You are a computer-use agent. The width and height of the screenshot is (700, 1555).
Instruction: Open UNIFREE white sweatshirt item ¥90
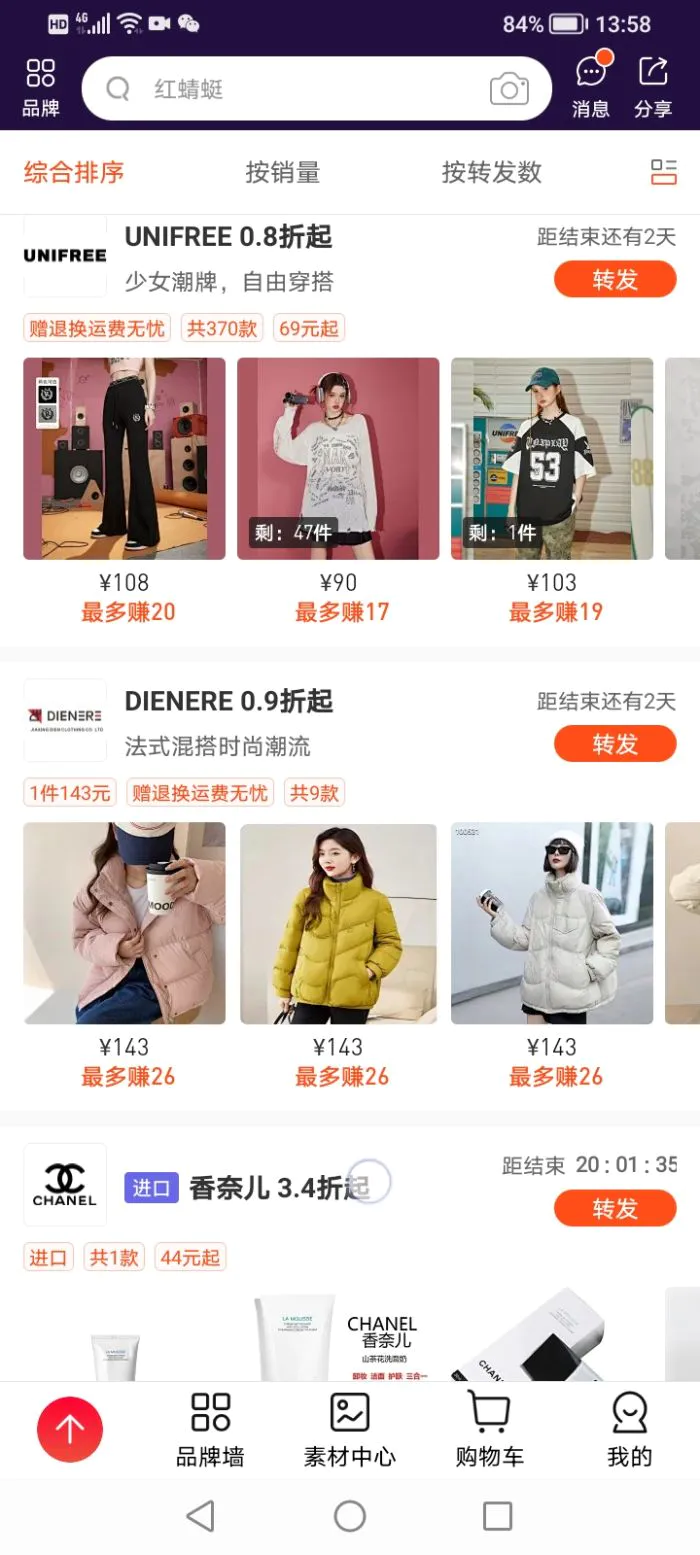(338, 458)
